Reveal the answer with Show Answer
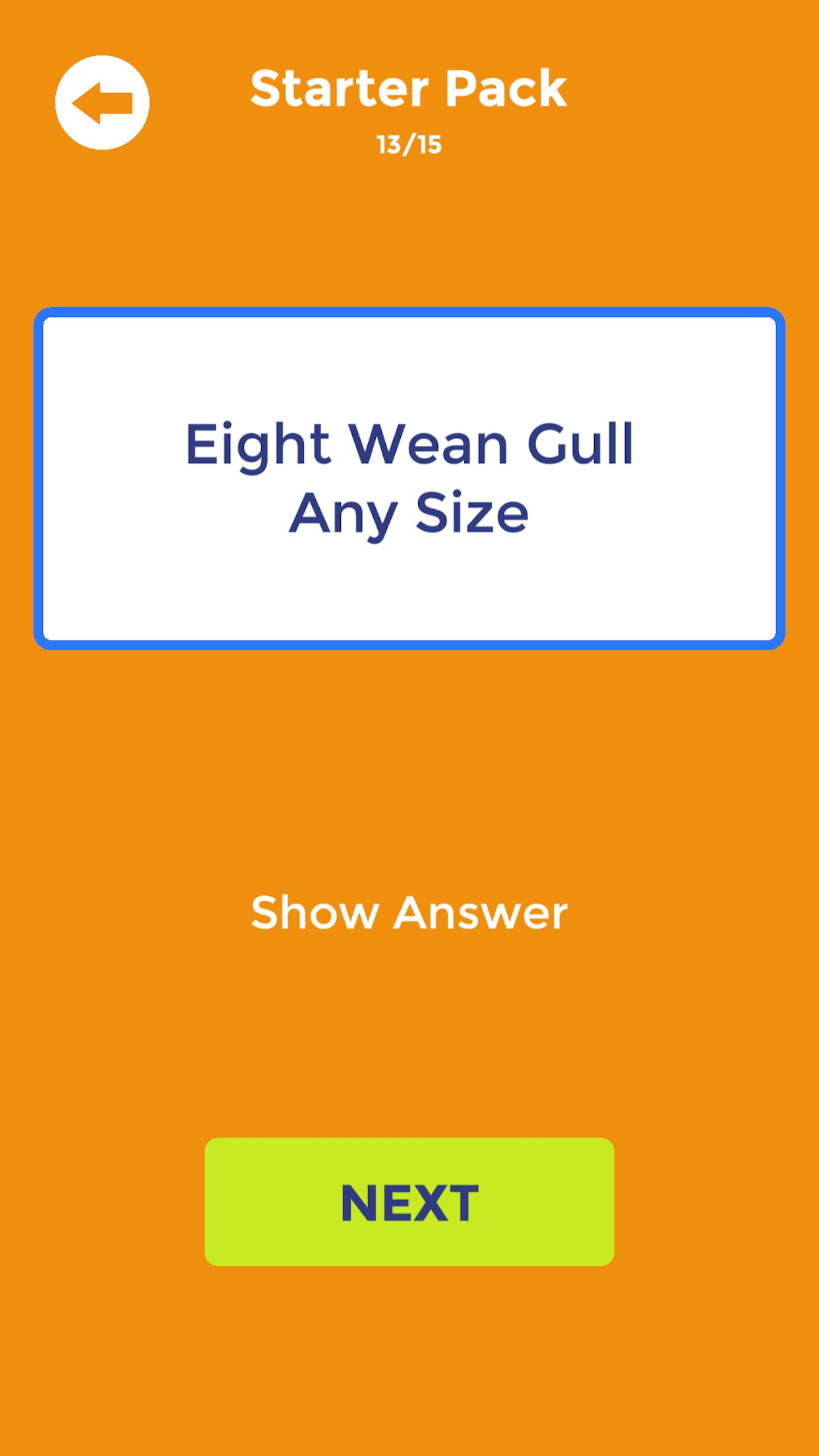819x1456 pixels. (409, 913)
